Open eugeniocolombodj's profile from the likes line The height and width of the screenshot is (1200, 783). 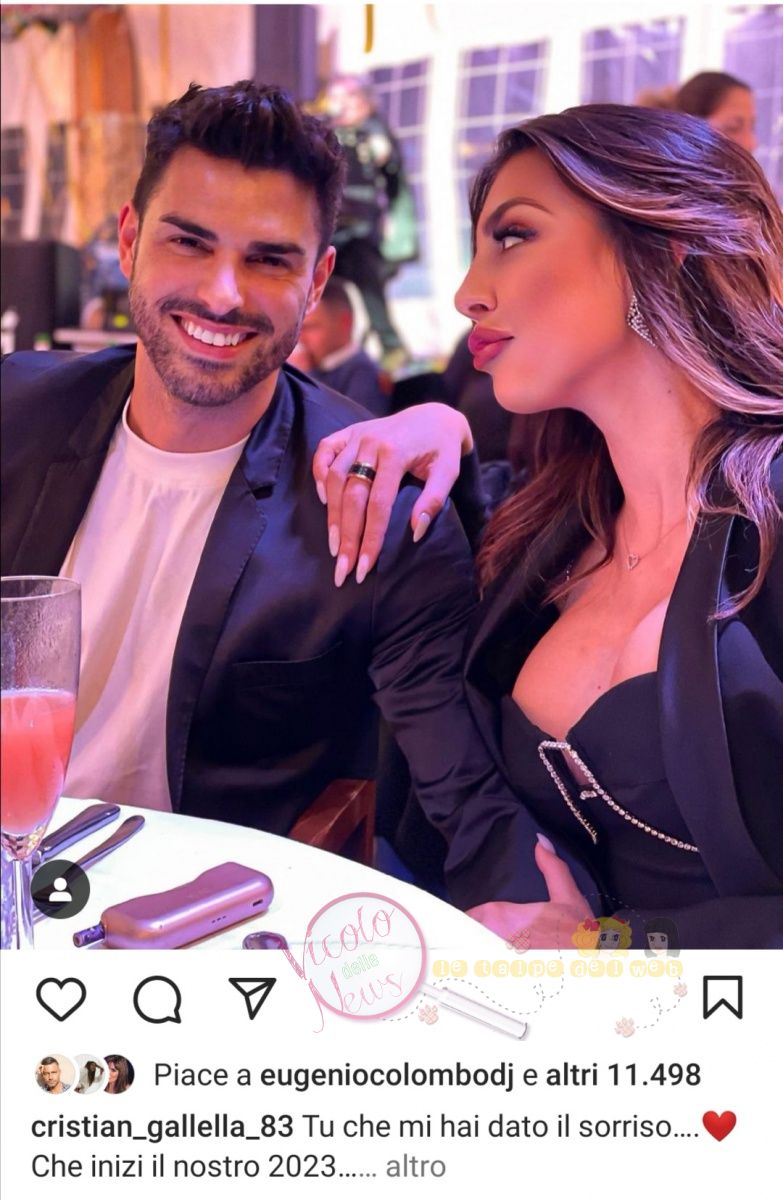pyautogui.click(x=382, y=1075)
